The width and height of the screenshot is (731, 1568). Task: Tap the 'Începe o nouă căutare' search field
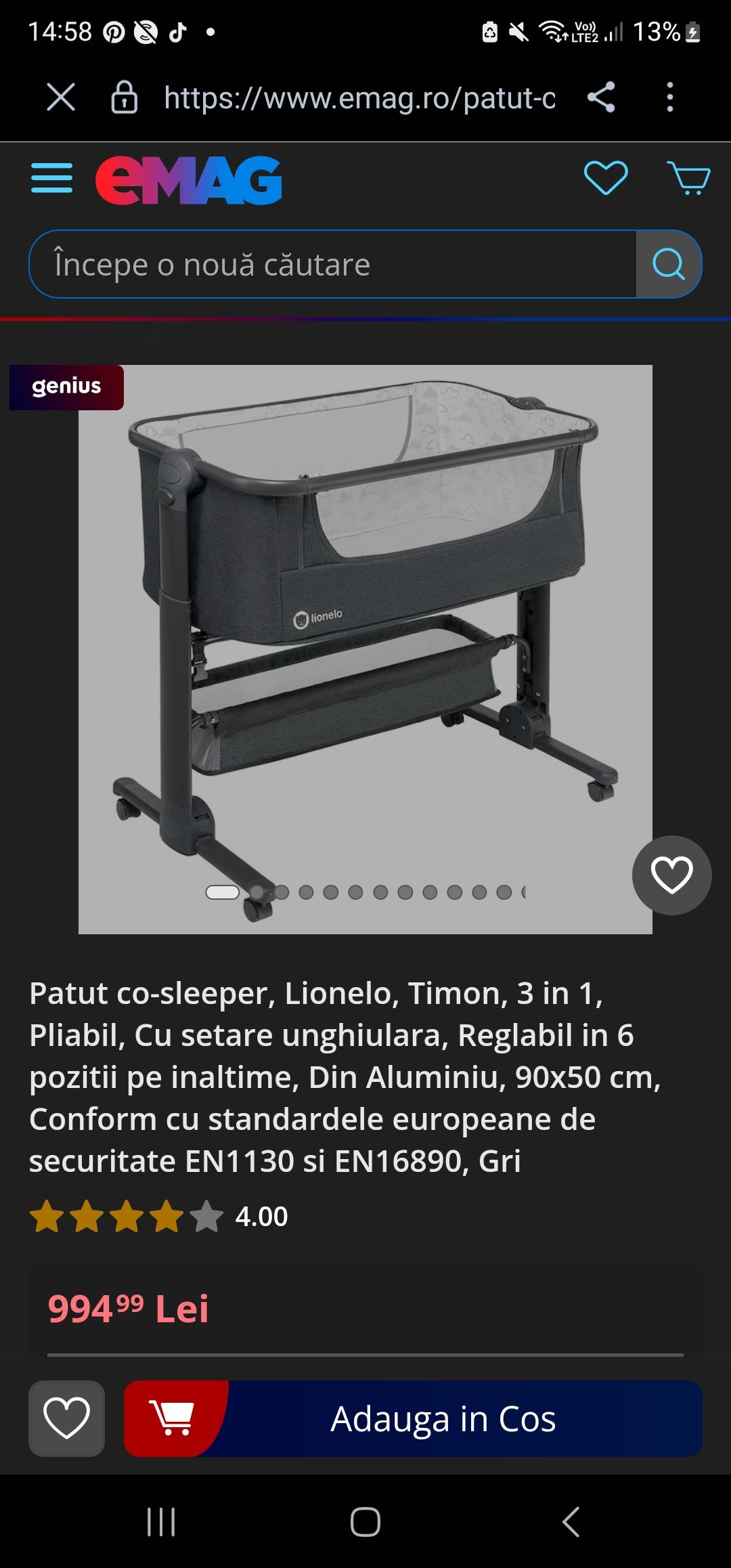point(332,264)
